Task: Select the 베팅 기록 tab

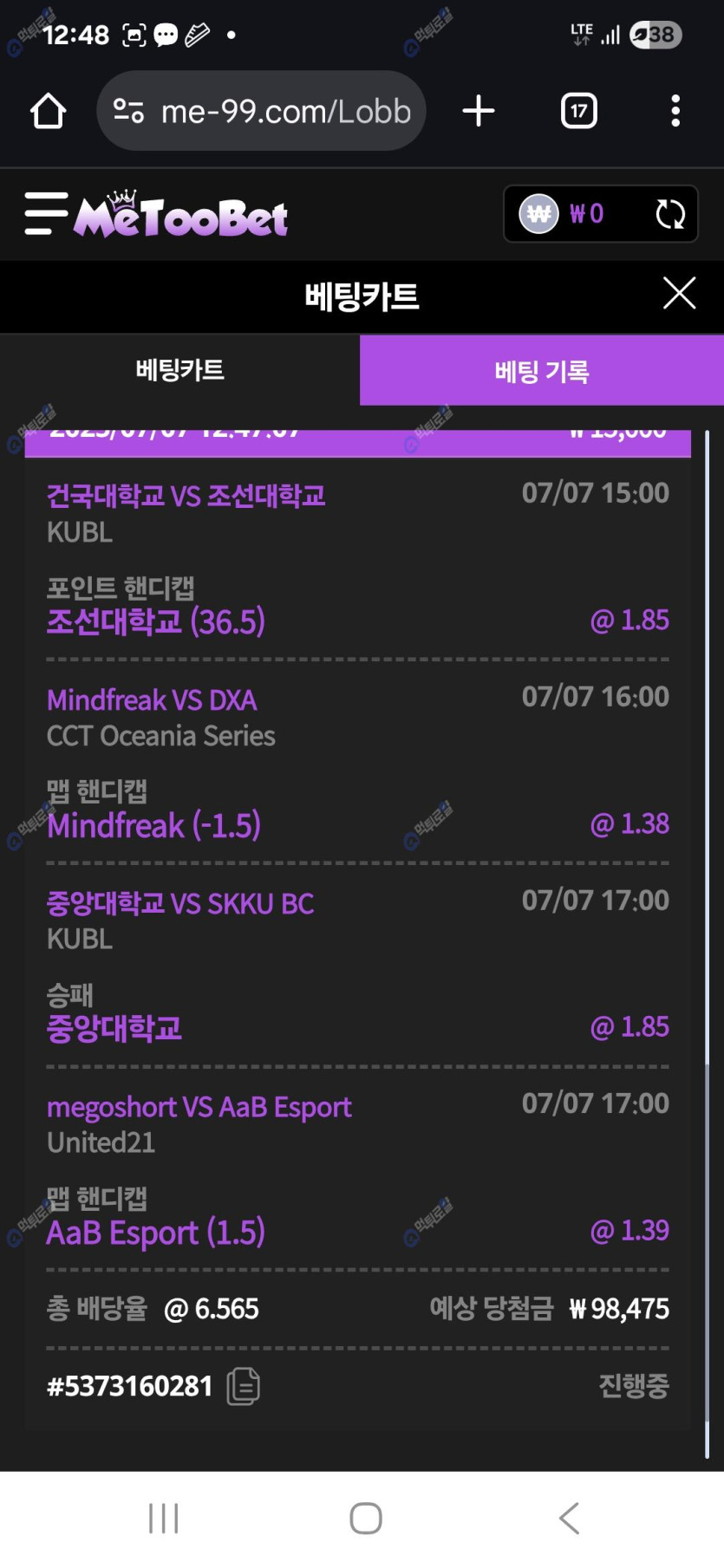Action: (542, 371)
